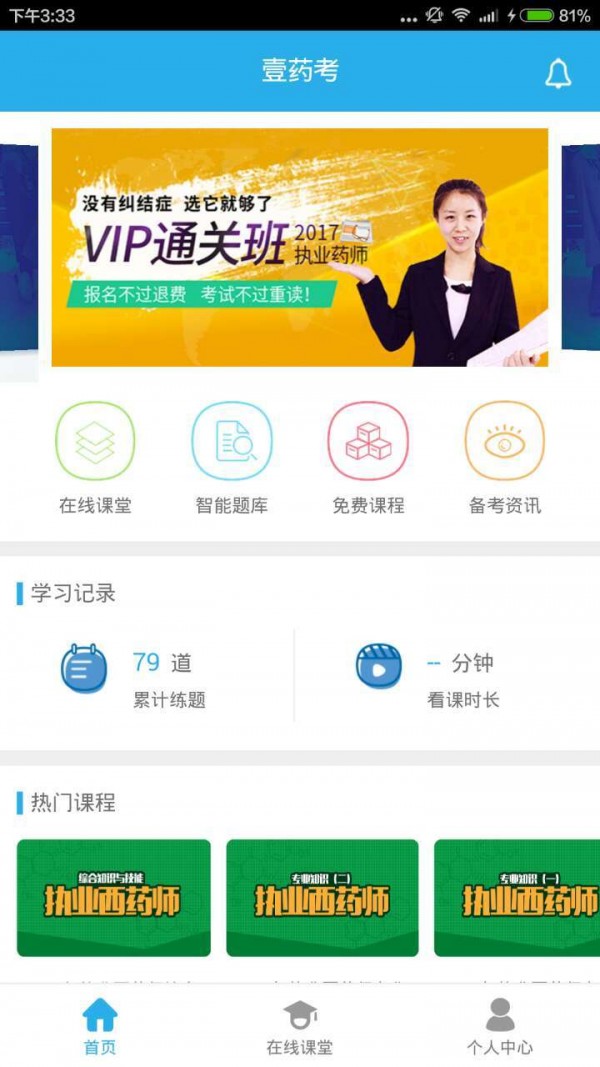Screen dimensions: 600x1067
Task: Switch to the 在线课堂 bottom tab
Action: [x=299, y=1026]
